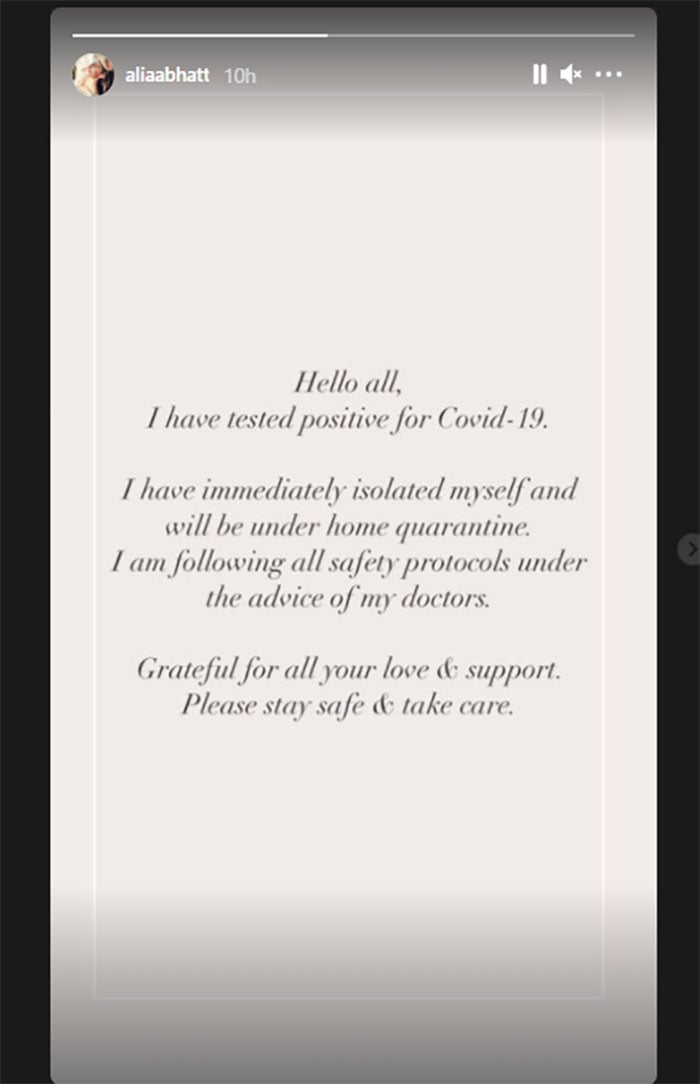Pause the story playback
Screen dimensions: 700x1084
[x=539, y=74]
